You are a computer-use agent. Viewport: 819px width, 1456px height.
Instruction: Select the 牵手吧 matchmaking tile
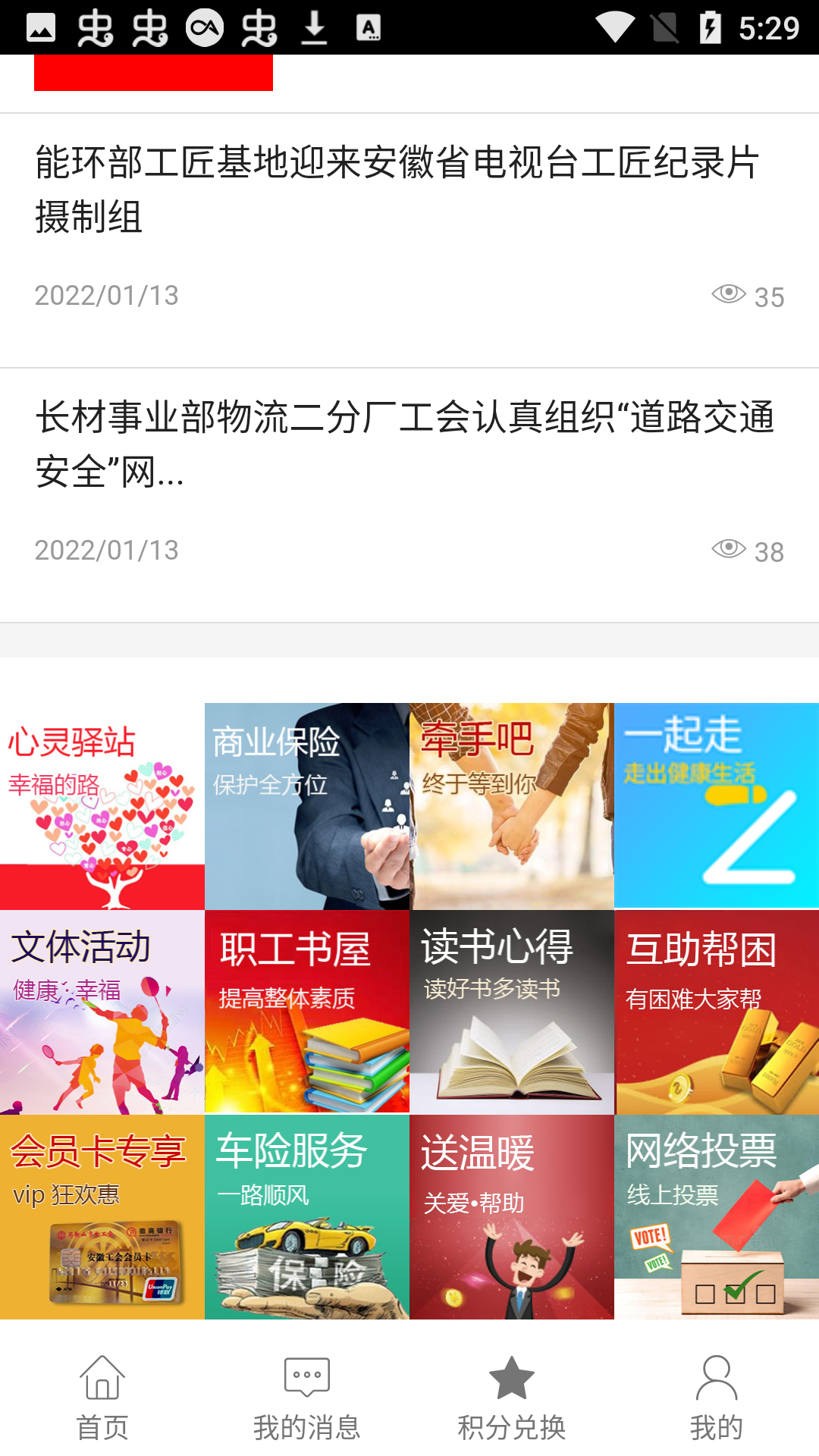point(511,805)
